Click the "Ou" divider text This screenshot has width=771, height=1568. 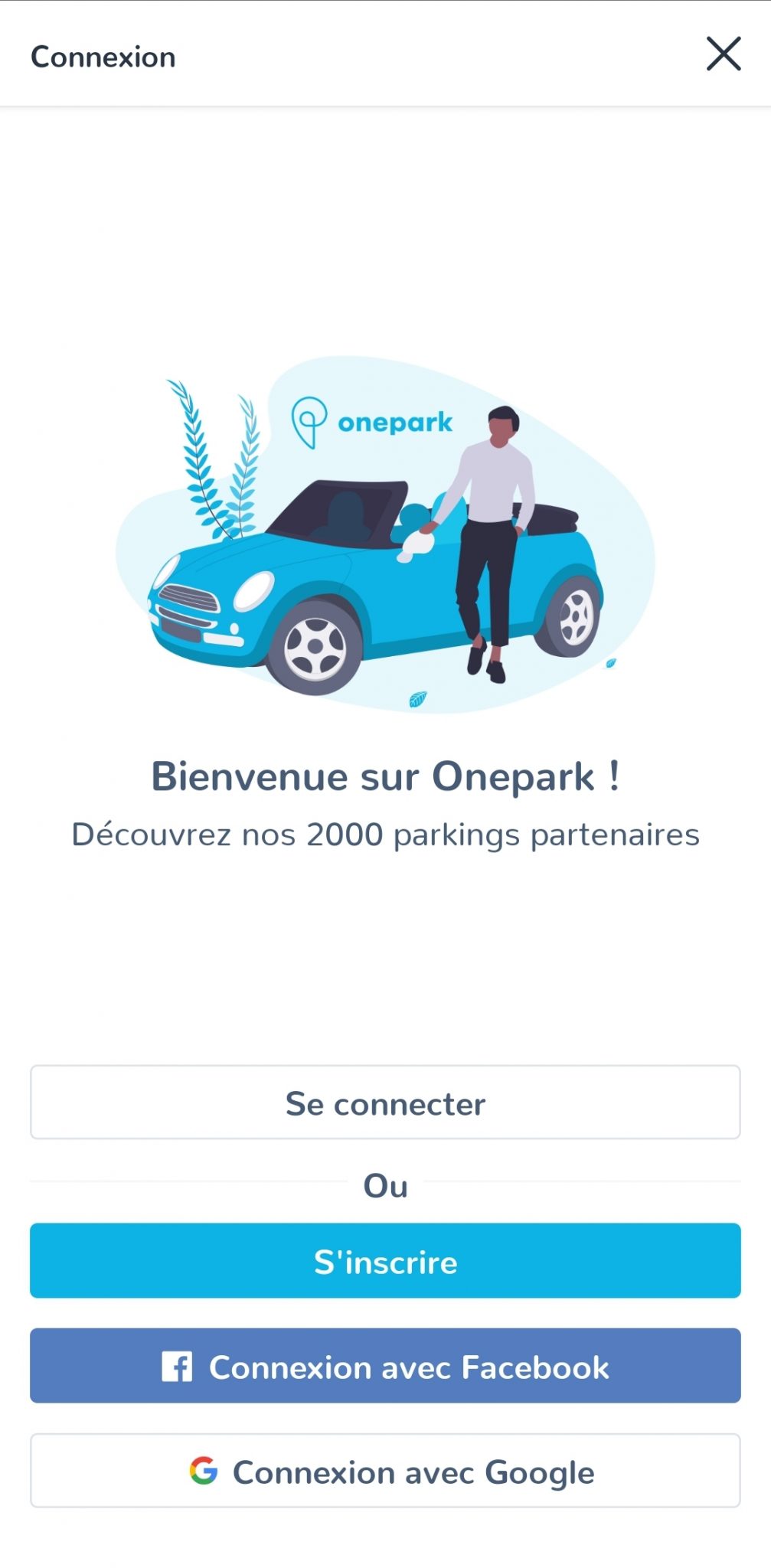(385, 1184)
